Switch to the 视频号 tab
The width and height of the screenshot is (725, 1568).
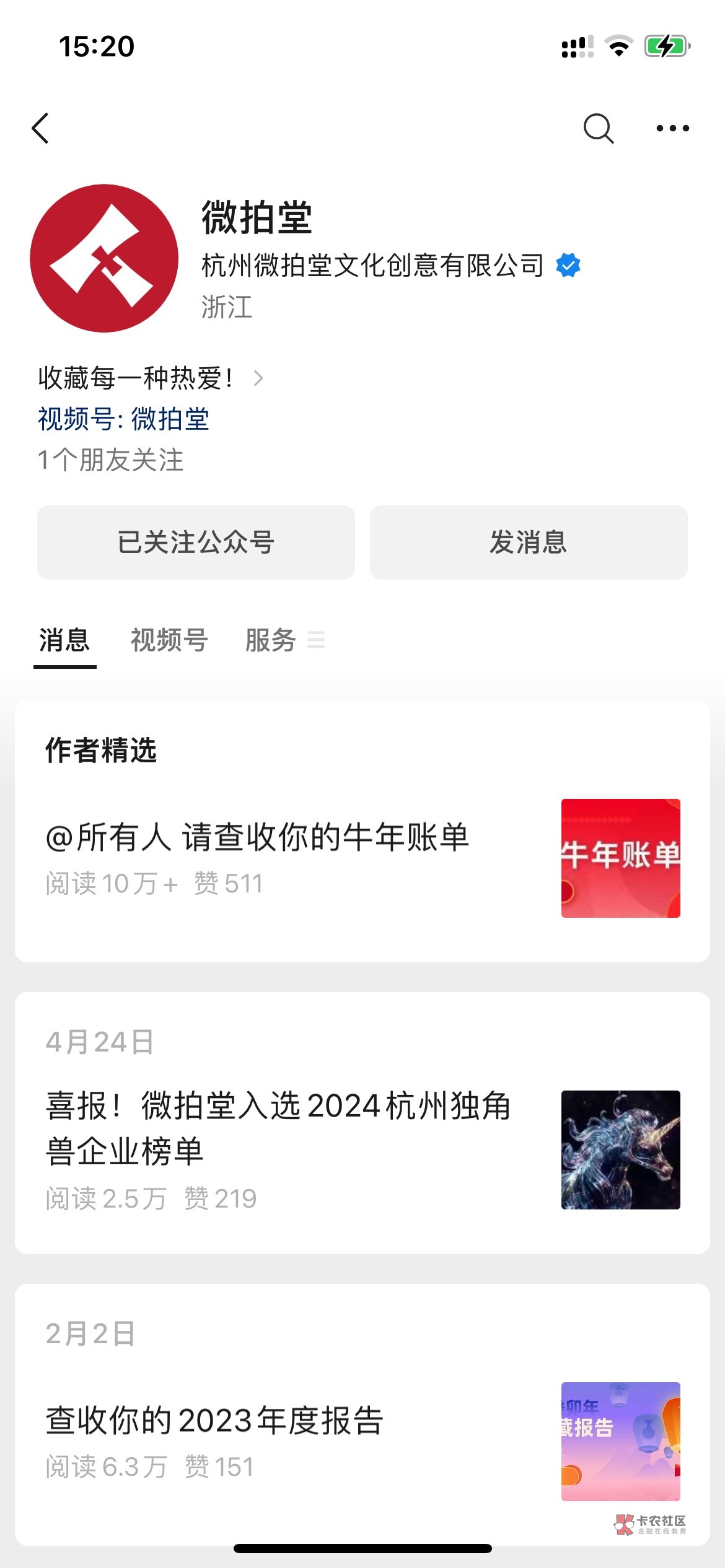(x=169, y=640)
